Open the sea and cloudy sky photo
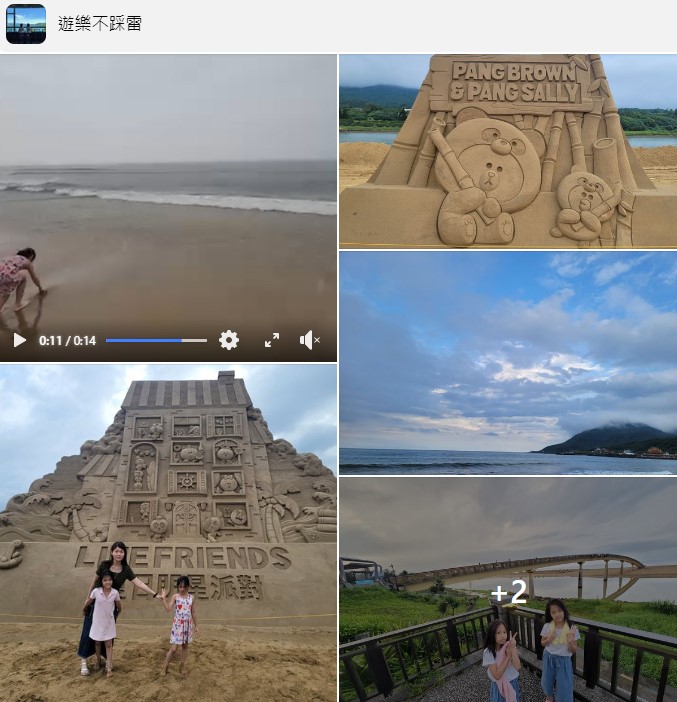677x702 pixels. (x=508, y=362)
